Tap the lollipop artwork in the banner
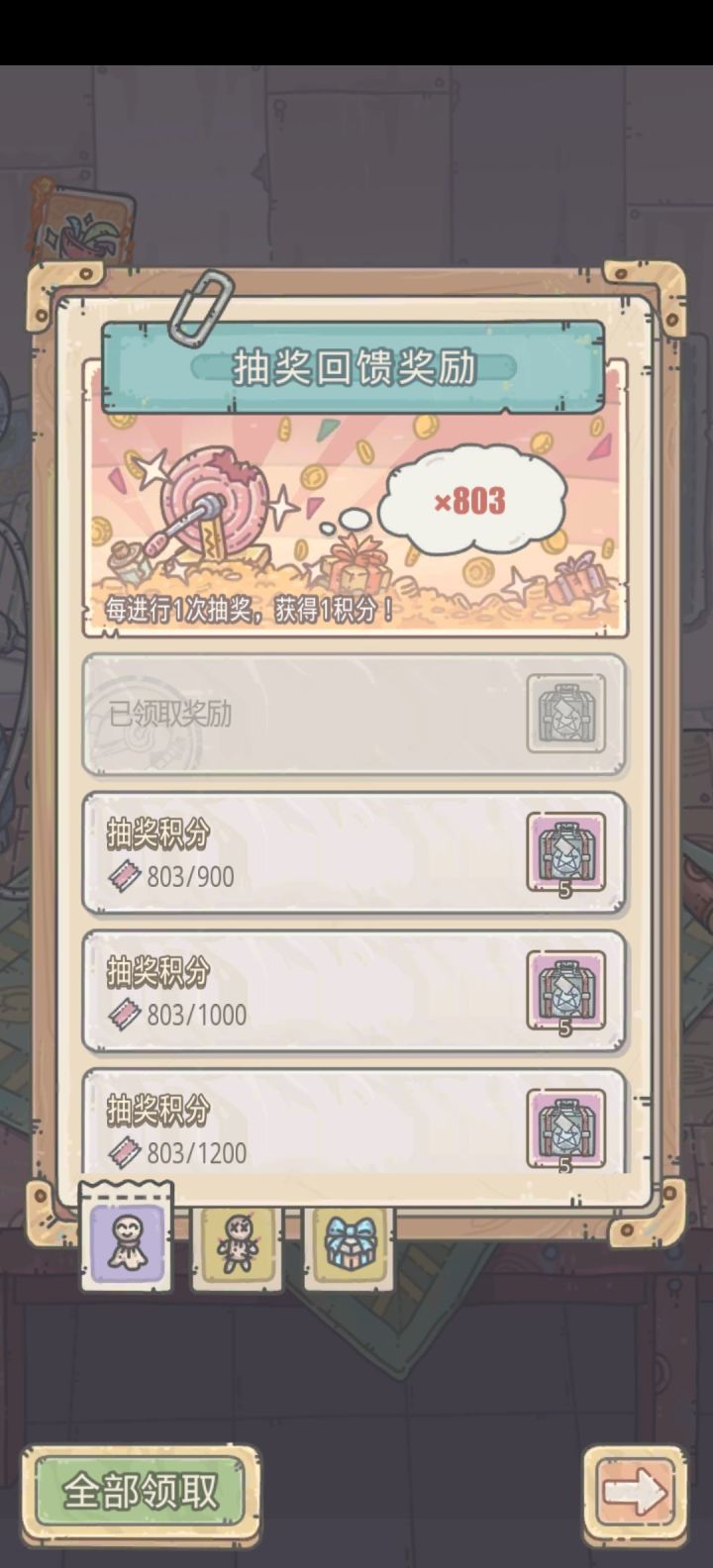This screenshot has width=713, height=1568. [213, 500]
